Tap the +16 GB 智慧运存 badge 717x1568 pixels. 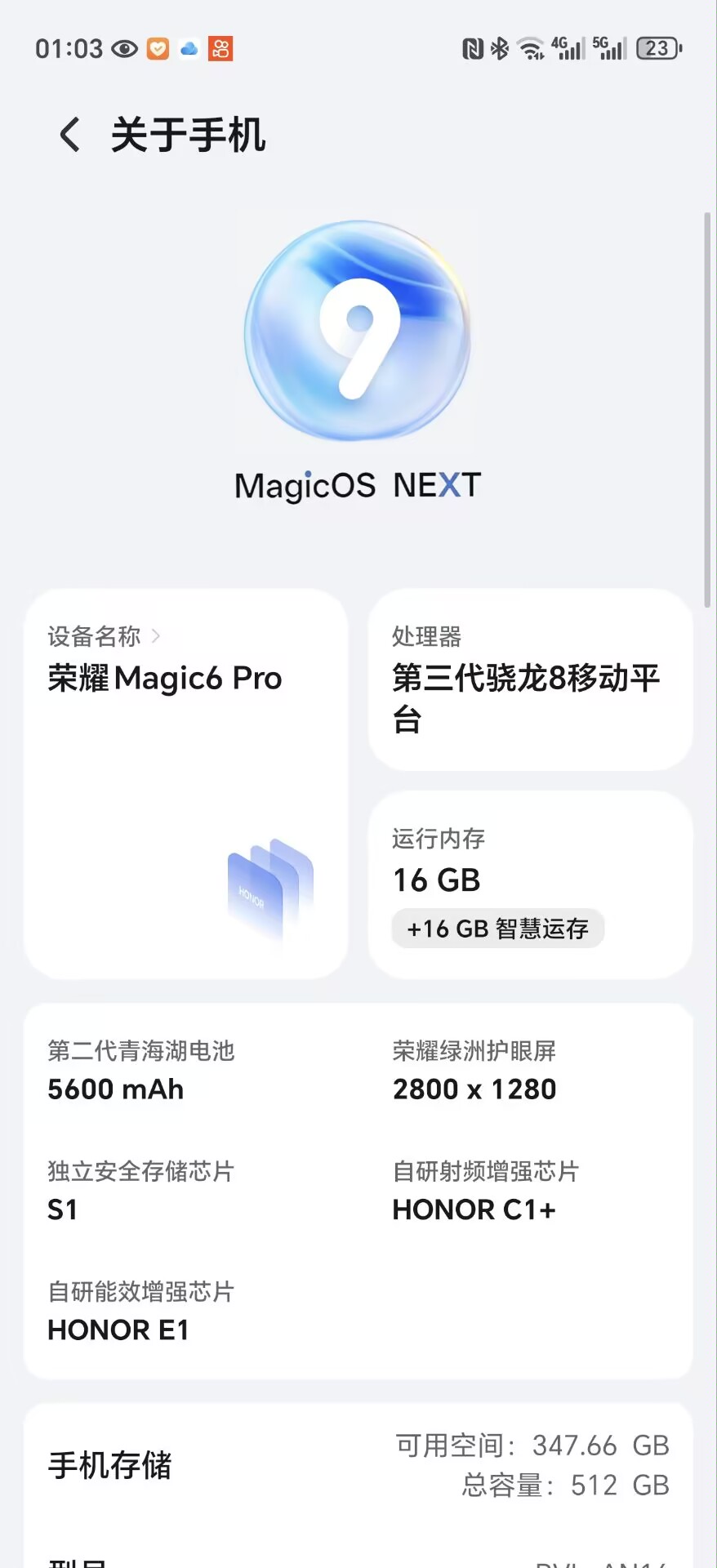click(497, 929)
